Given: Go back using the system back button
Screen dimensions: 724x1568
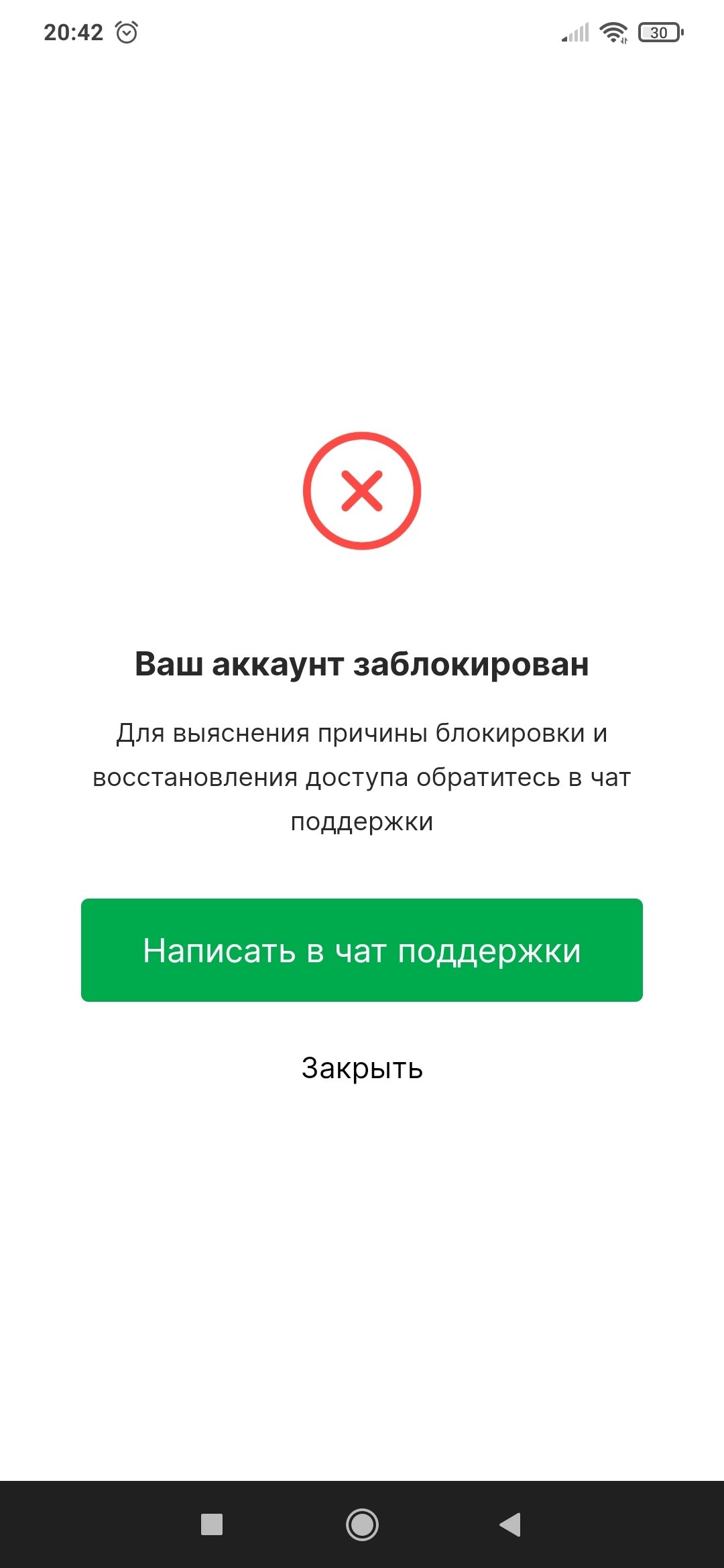Looking at the screenshot, I should [511, 1524].
